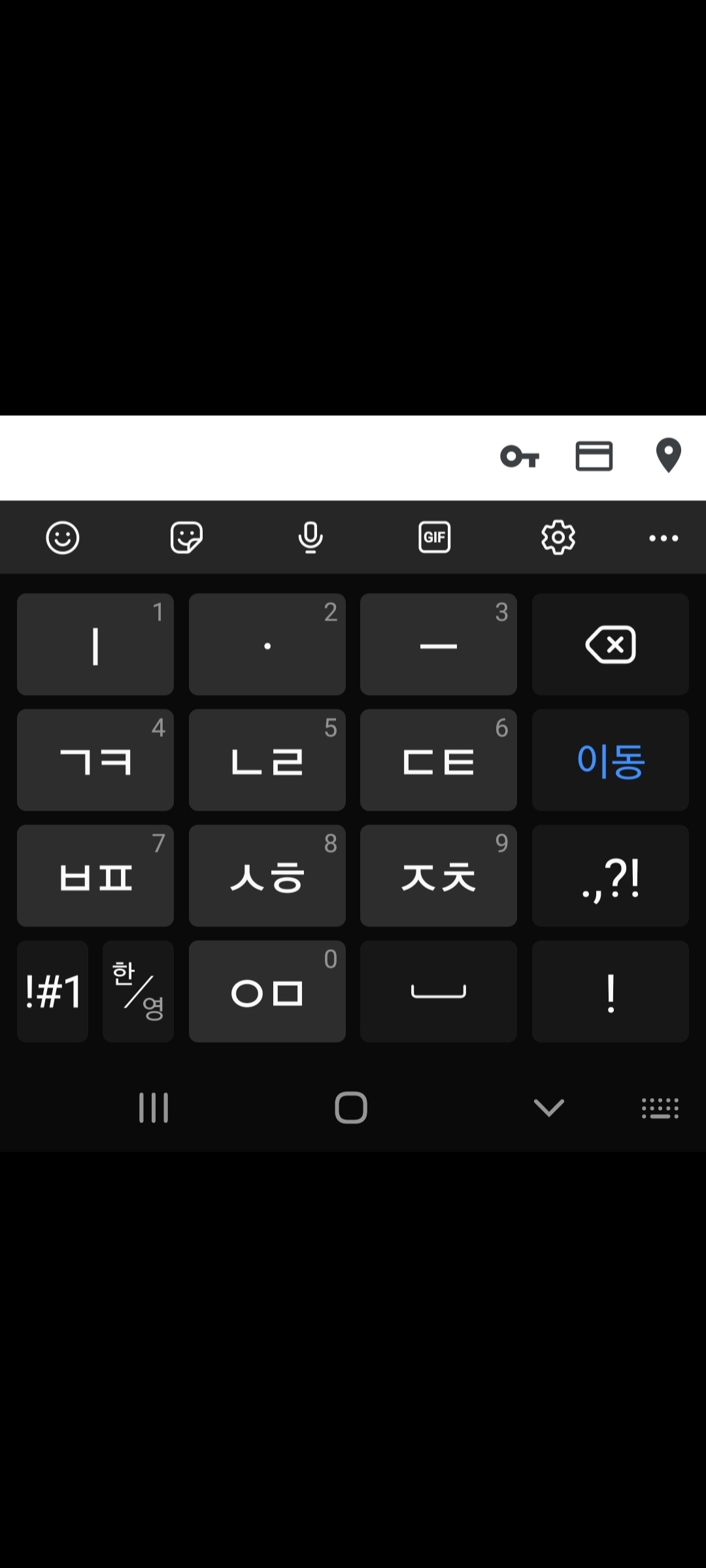Toggle Korean/English with 한/영 key
Image resolution: width=706 pixels, height=1568 pixels.
[x=138, y=992]
